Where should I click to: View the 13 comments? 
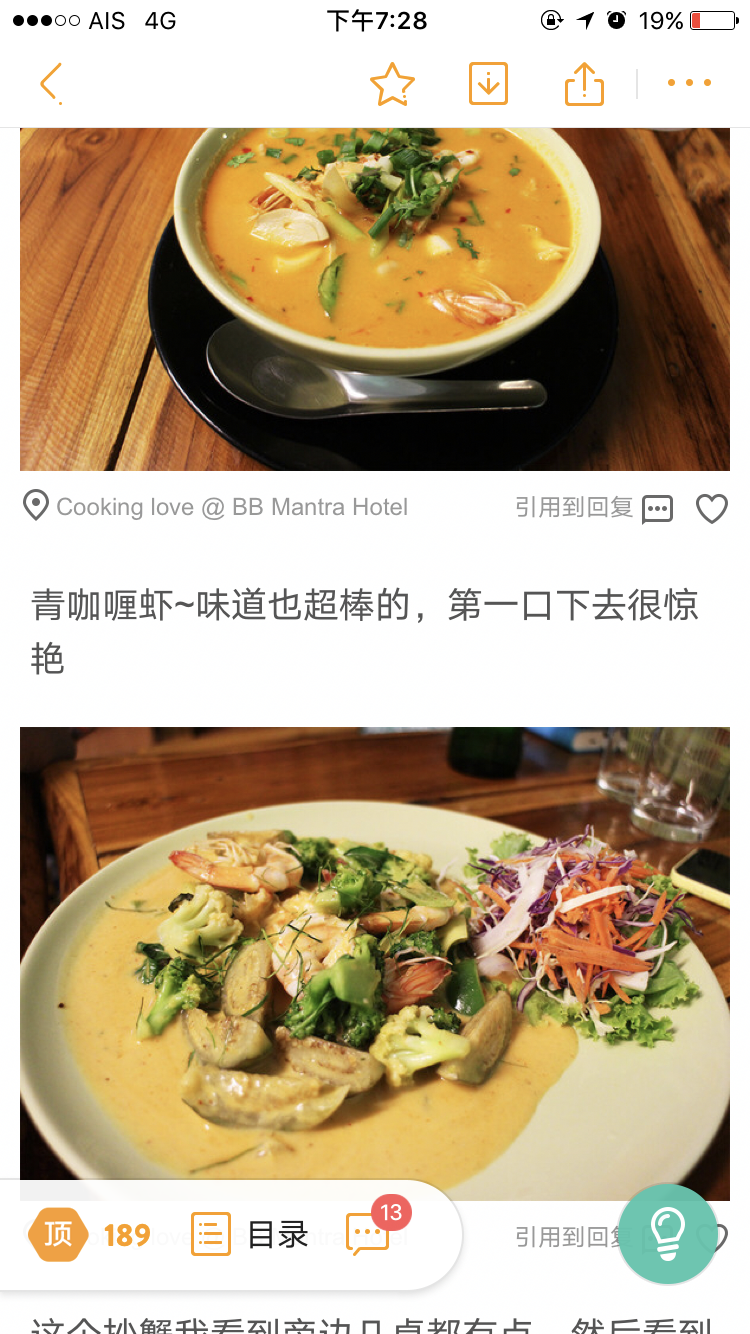point(368,1232)
